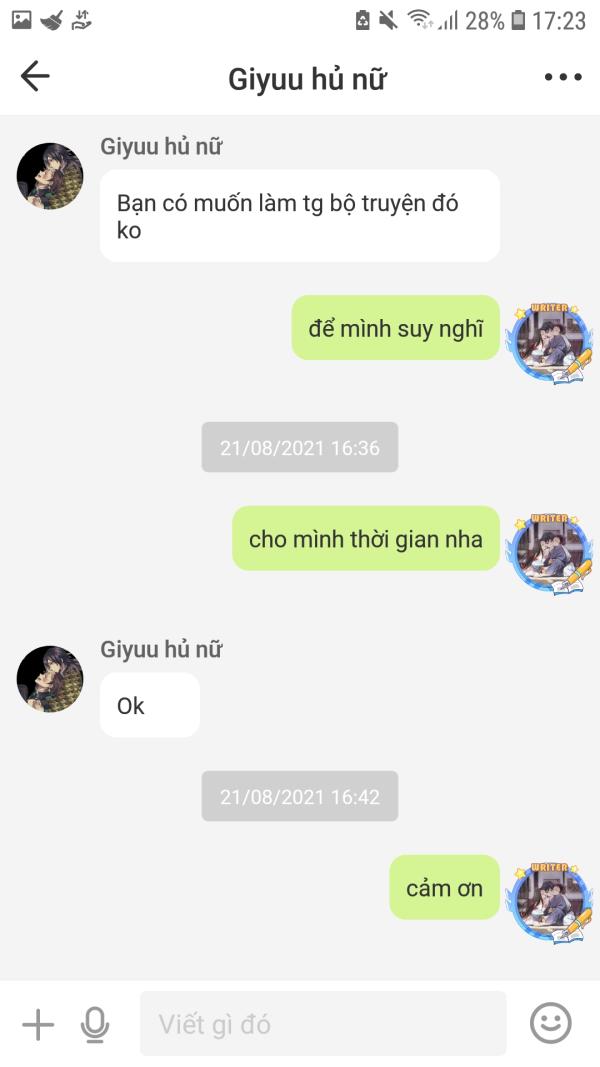Go back using the arrow
This screenshot has width=600, height=1067.
35,77
